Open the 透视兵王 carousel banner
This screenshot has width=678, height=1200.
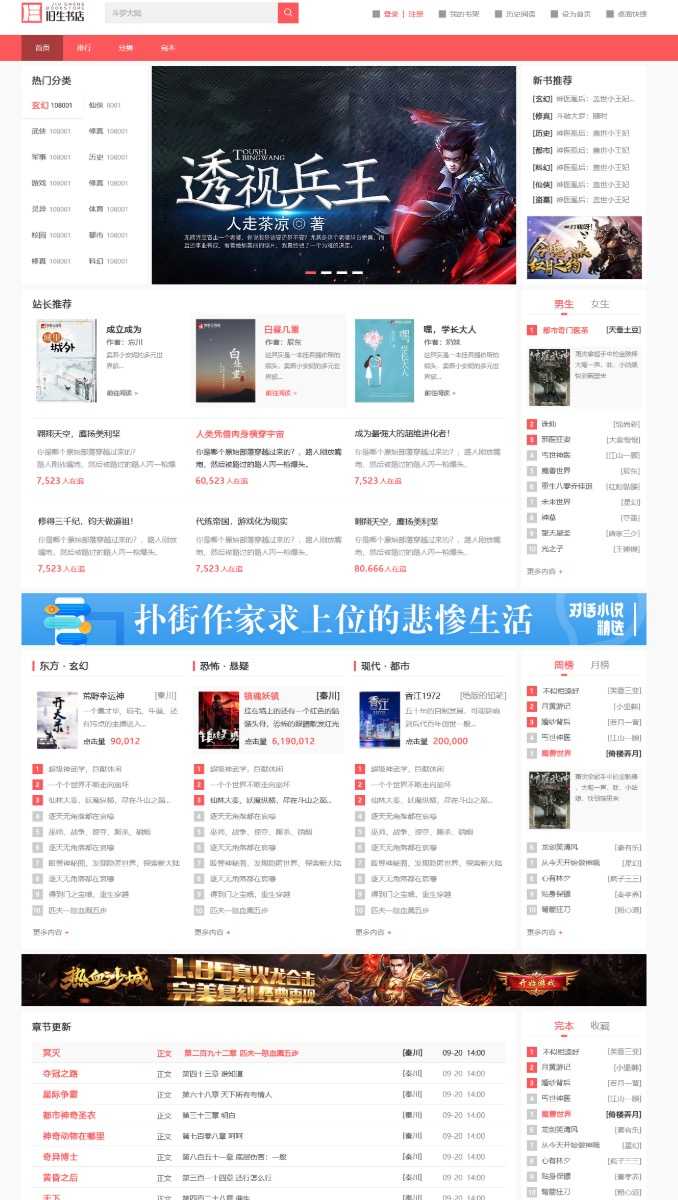[333, 175]
